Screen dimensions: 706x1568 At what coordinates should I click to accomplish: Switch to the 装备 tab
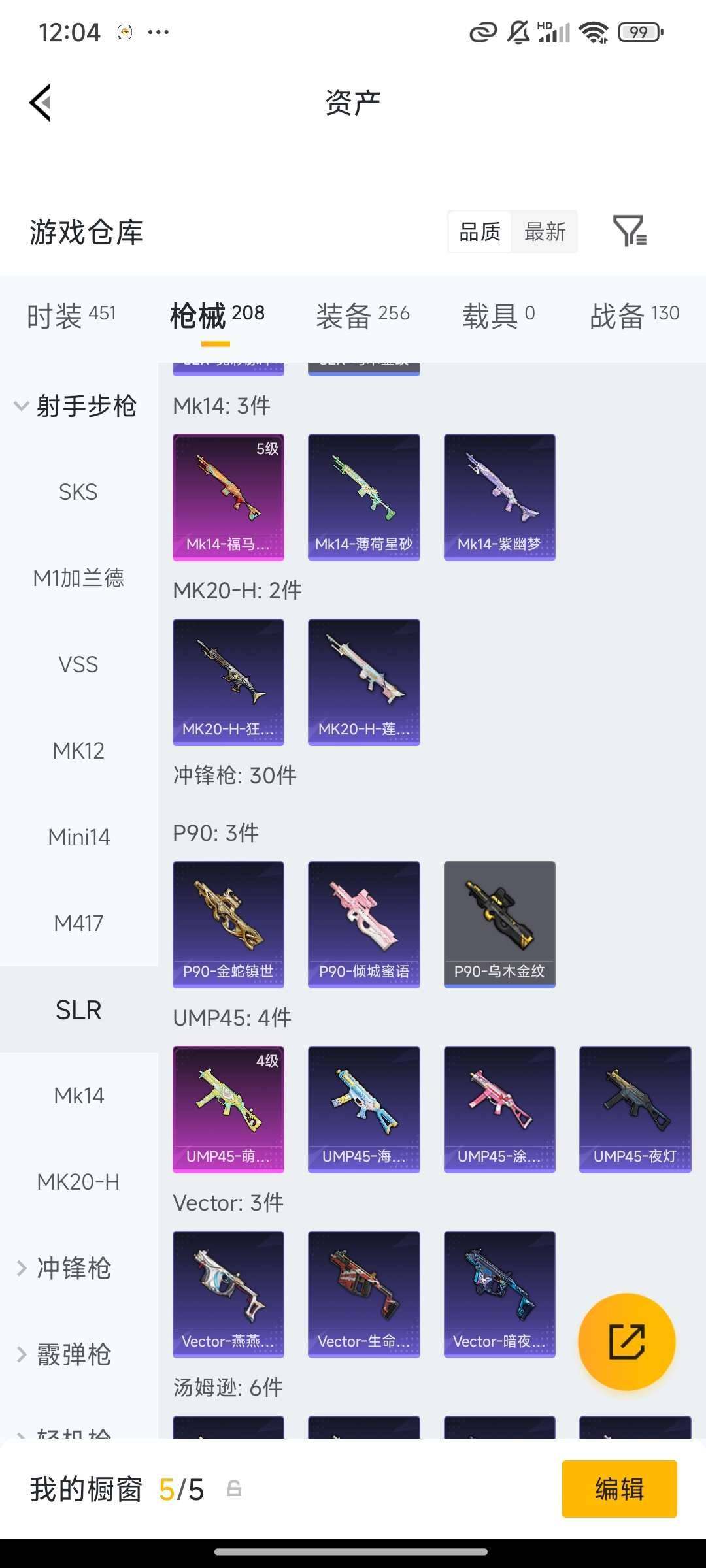tap(363, 316)
